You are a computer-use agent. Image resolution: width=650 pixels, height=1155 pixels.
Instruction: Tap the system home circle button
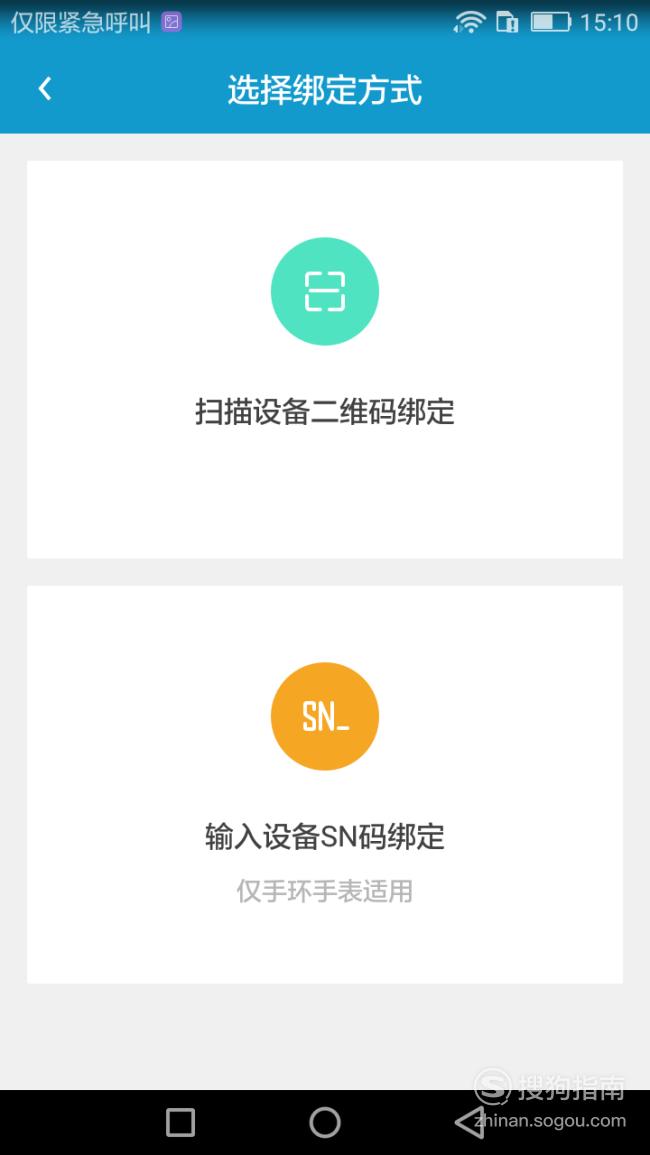pyautogui.click(x=325, y=1123)
